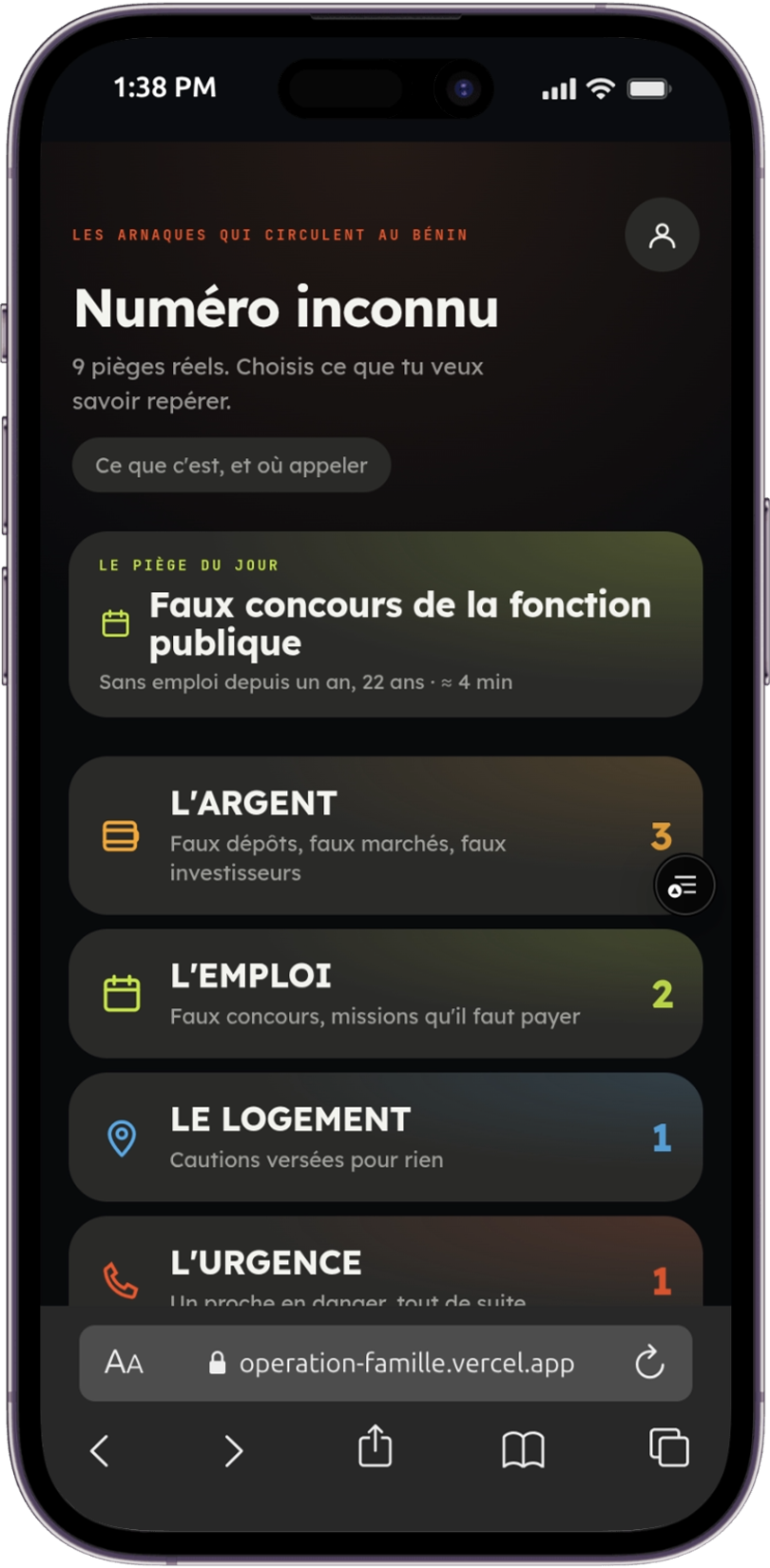Image resolution: width=770 pixels, height=1568 pixels.
Task: Open the "Faux concours de la fonction publique" card
Action: [386, 624]
